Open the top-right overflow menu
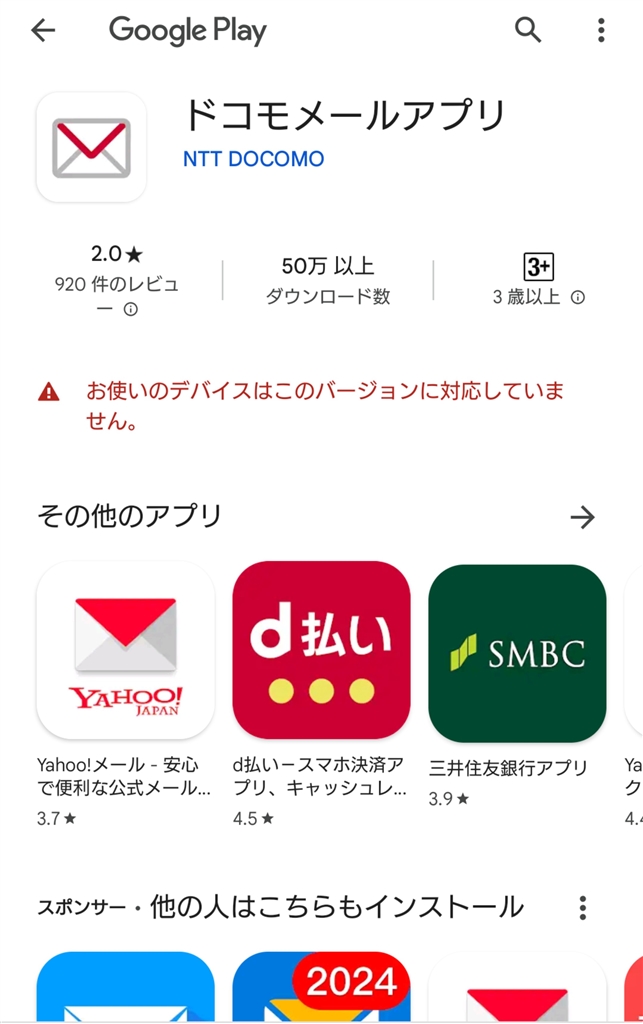The height and width of the screenshot is (1024, 643). point(601,31)
